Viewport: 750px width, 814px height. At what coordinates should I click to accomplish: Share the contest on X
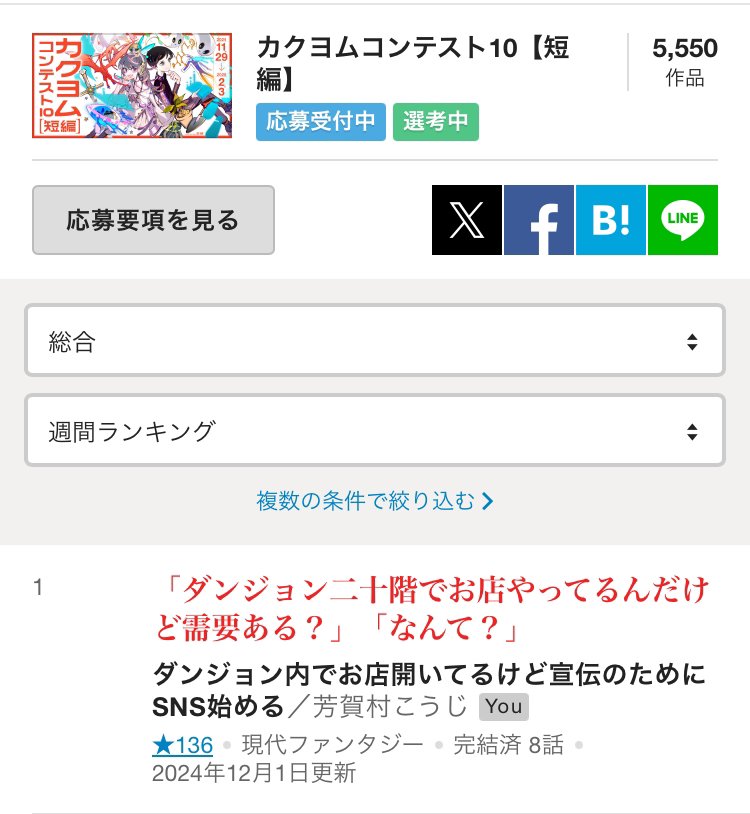pyautogui.click(x=466, y=220)
